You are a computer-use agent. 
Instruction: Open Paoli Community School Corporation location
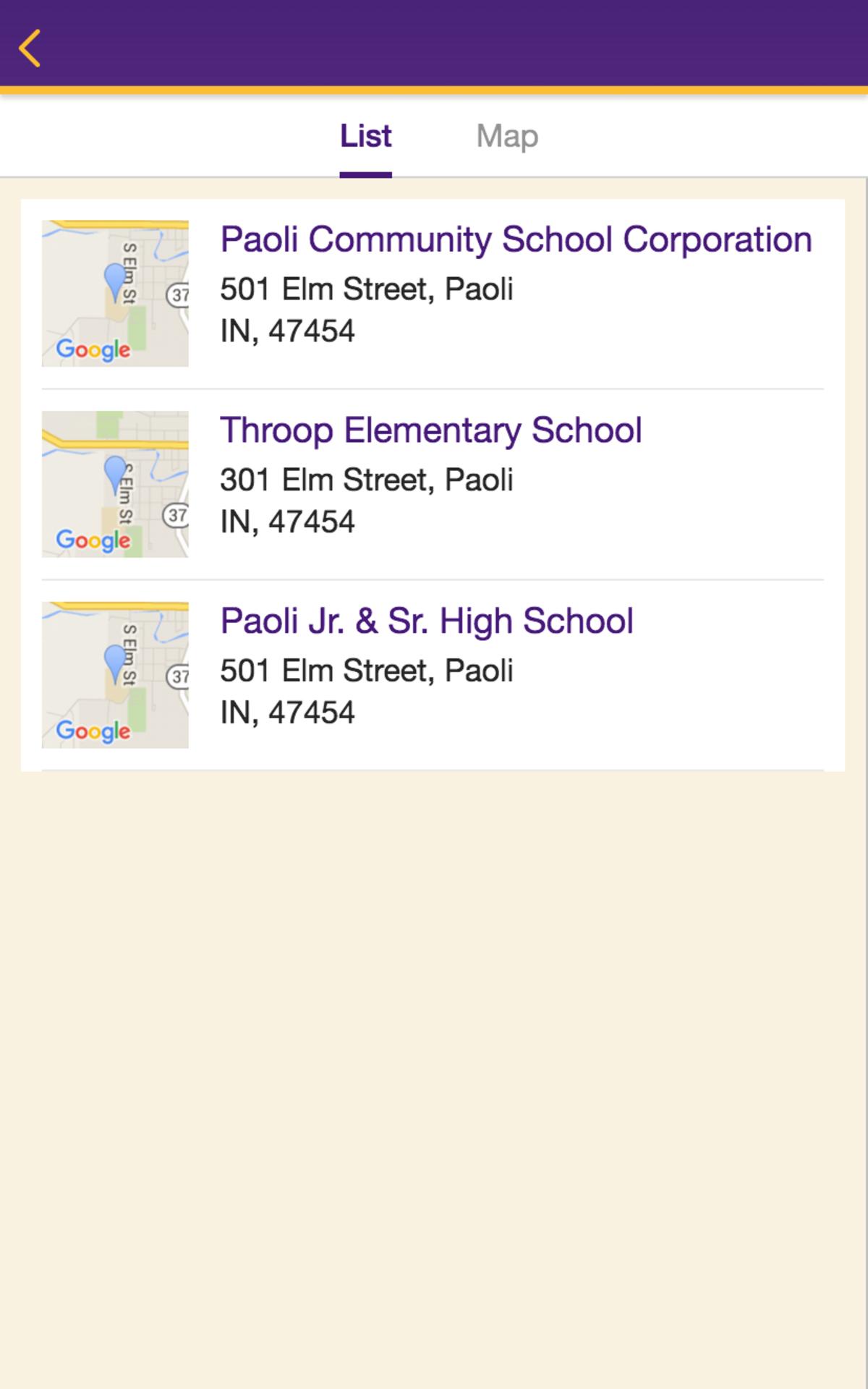(433, 294)
